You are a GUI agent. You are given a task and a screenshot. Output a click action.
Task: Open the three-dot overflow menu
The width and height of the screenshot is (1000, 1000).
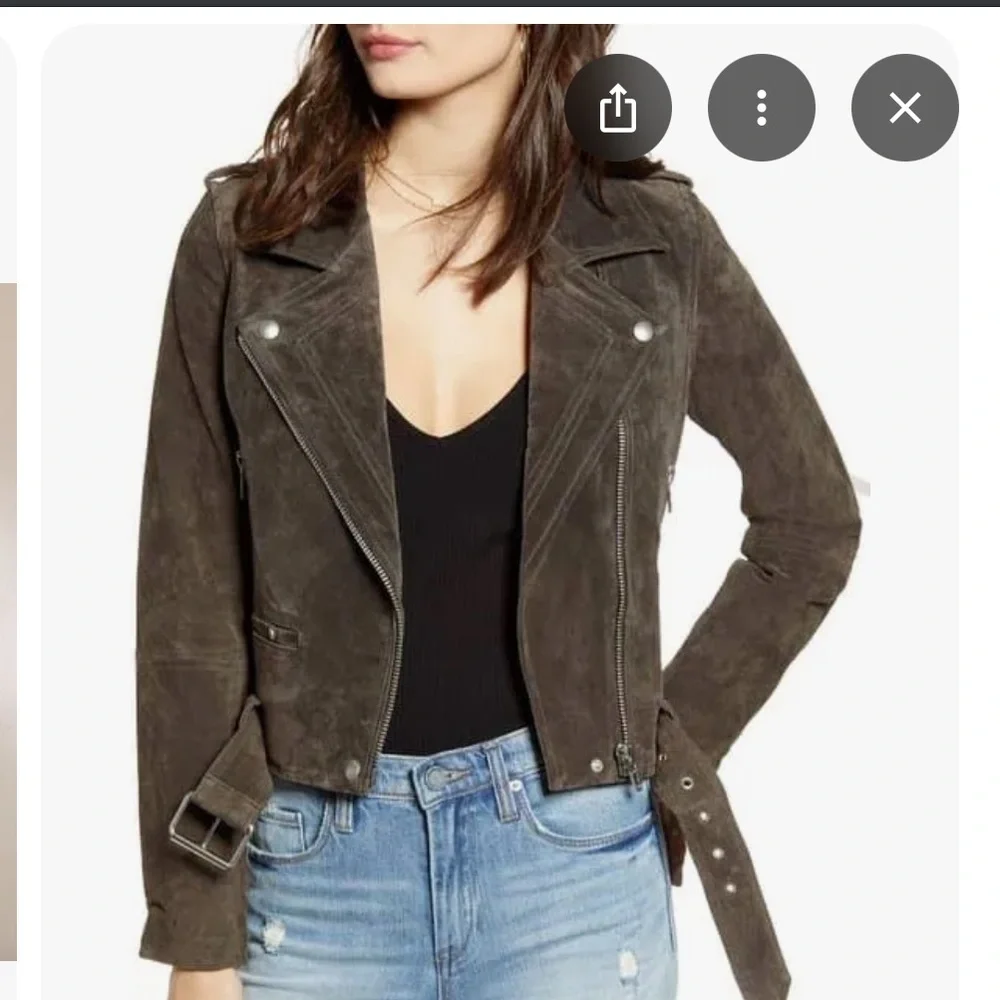[x=761, y=108]
